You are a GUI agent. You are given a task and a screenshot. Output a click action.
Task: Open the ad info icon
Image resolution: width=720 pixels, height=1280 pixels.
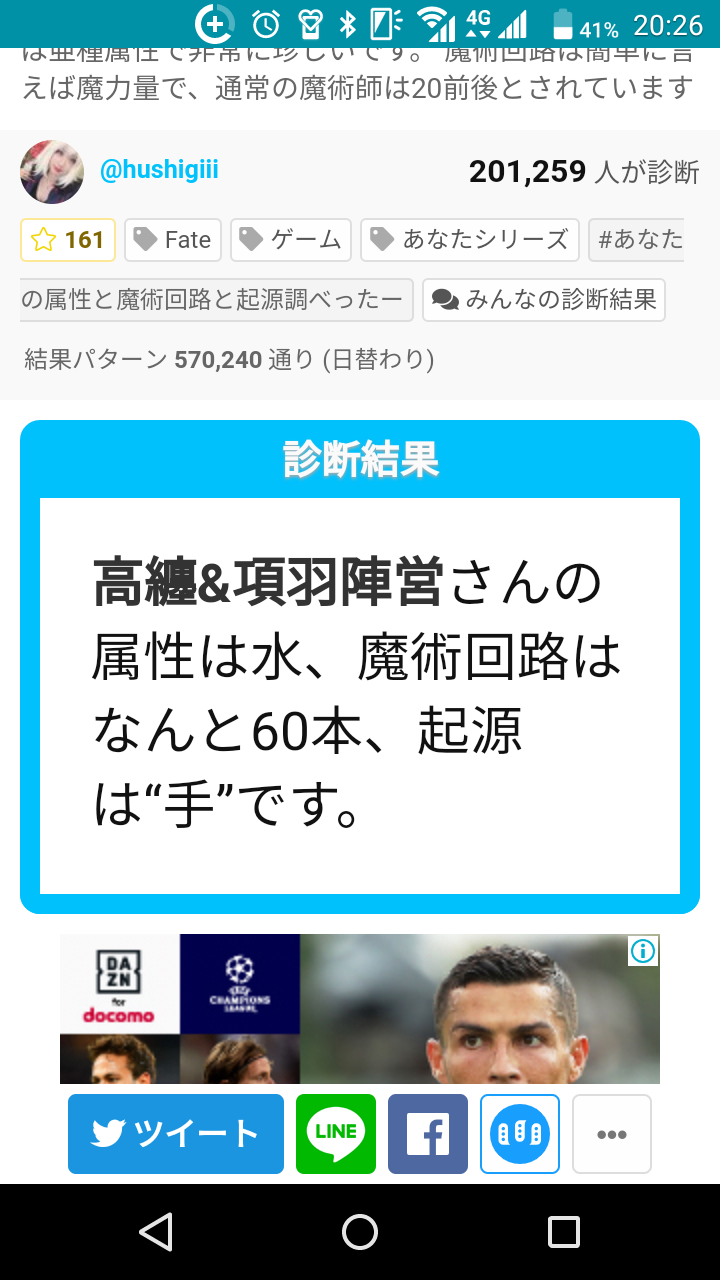click(x=643, y=951)
